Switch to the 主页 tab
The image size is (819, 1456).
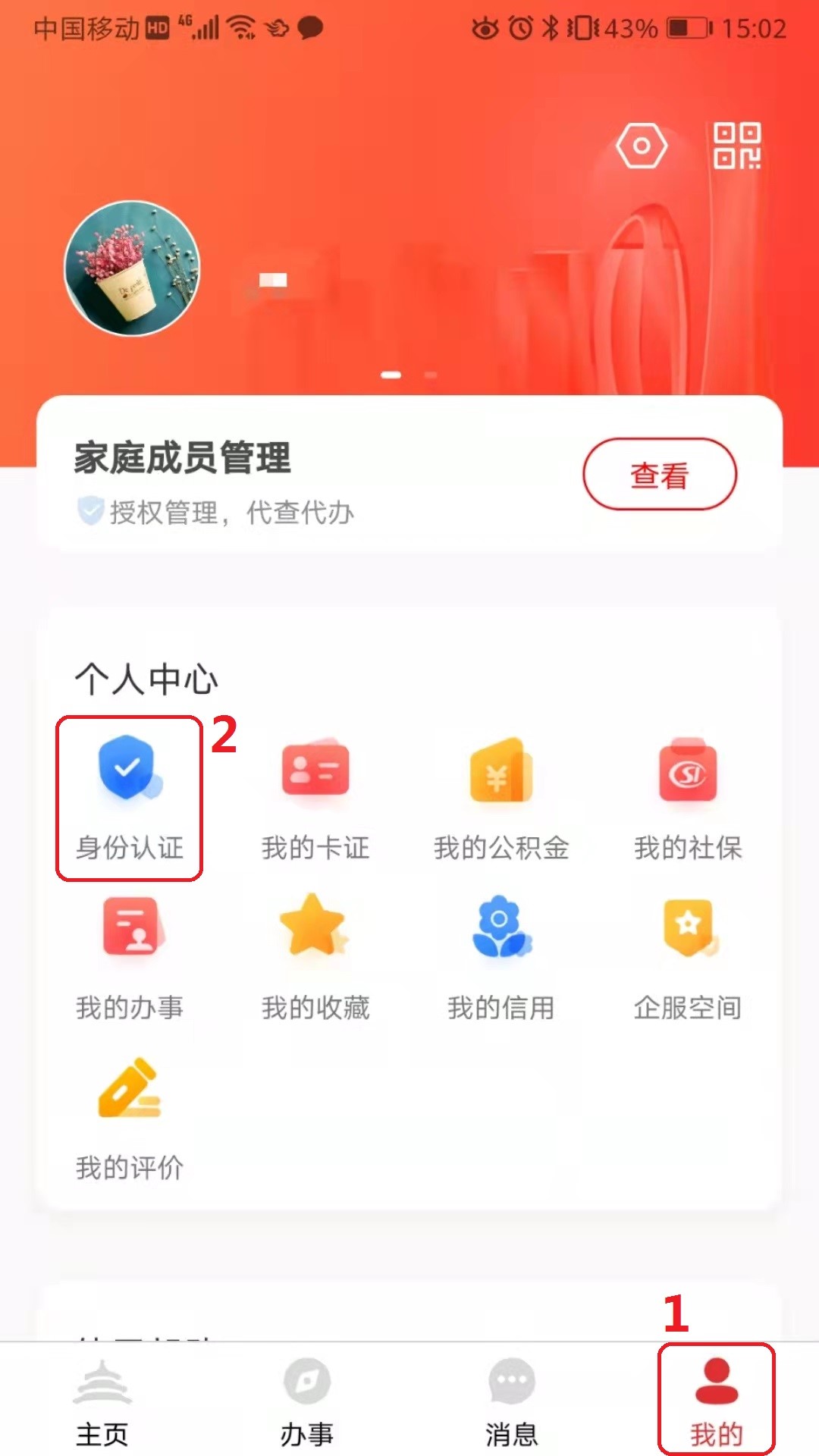(x=102, y=1403)
